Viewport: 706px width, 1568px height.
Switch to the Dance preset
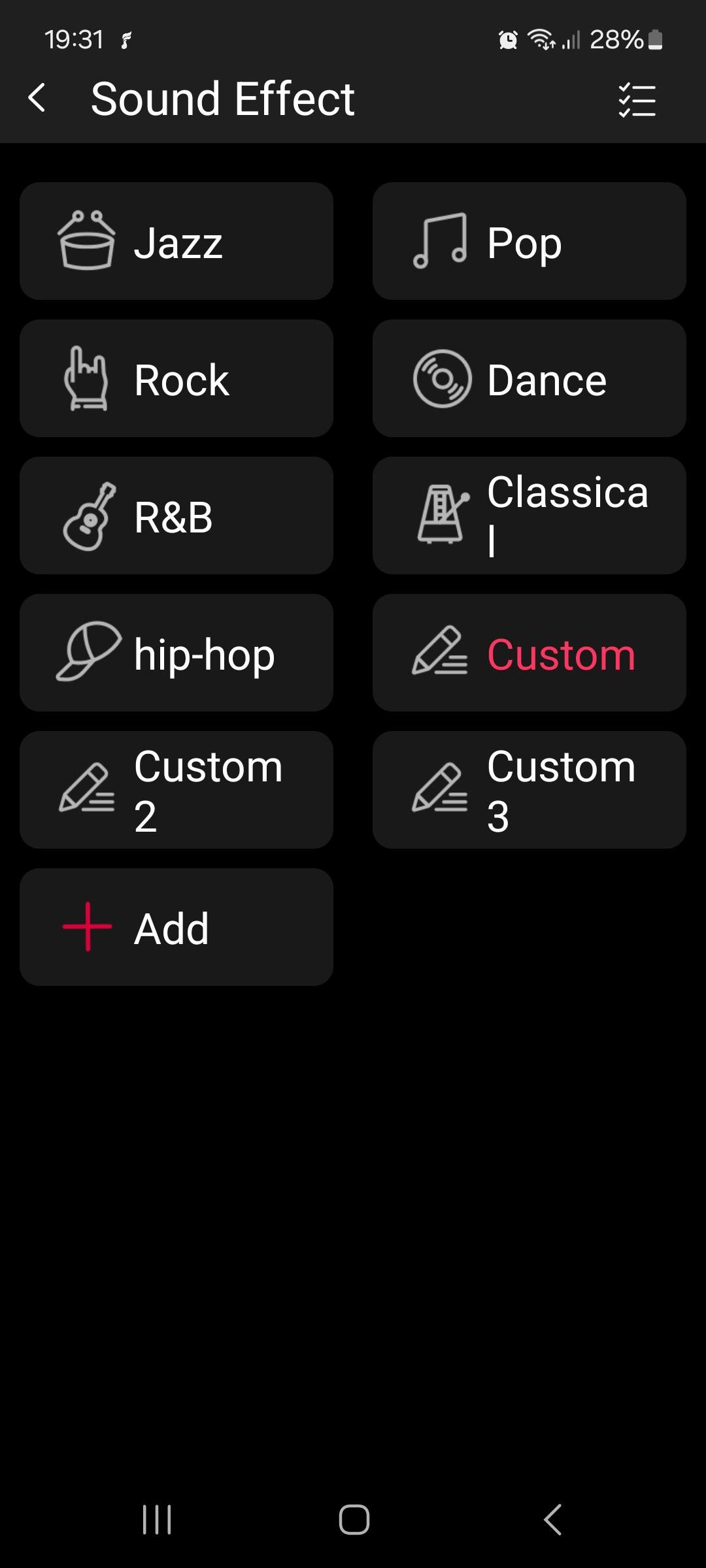click(x=529, y=378)
